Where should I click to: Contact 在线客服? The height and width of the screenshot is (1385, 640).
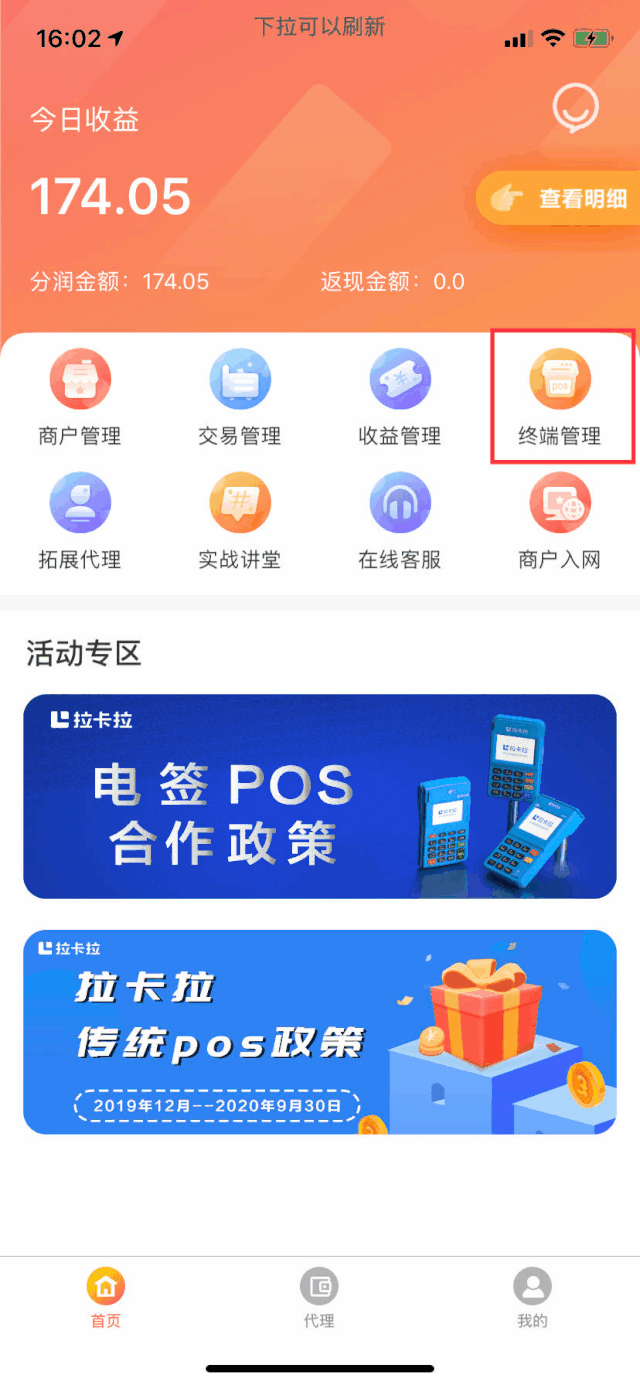[400, 522]
